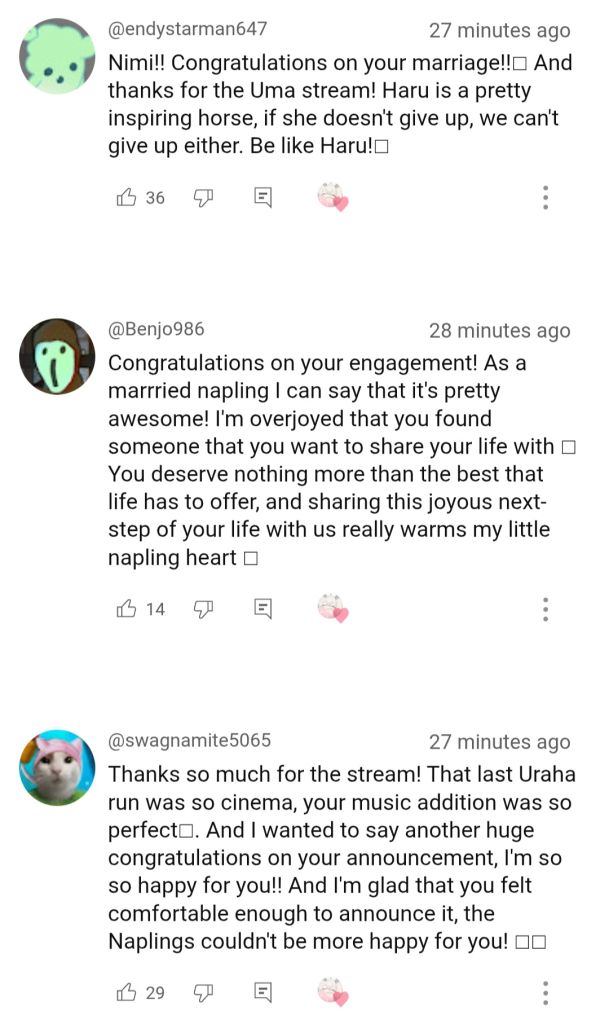Reply to @swagnamite5065's comment

263,992
